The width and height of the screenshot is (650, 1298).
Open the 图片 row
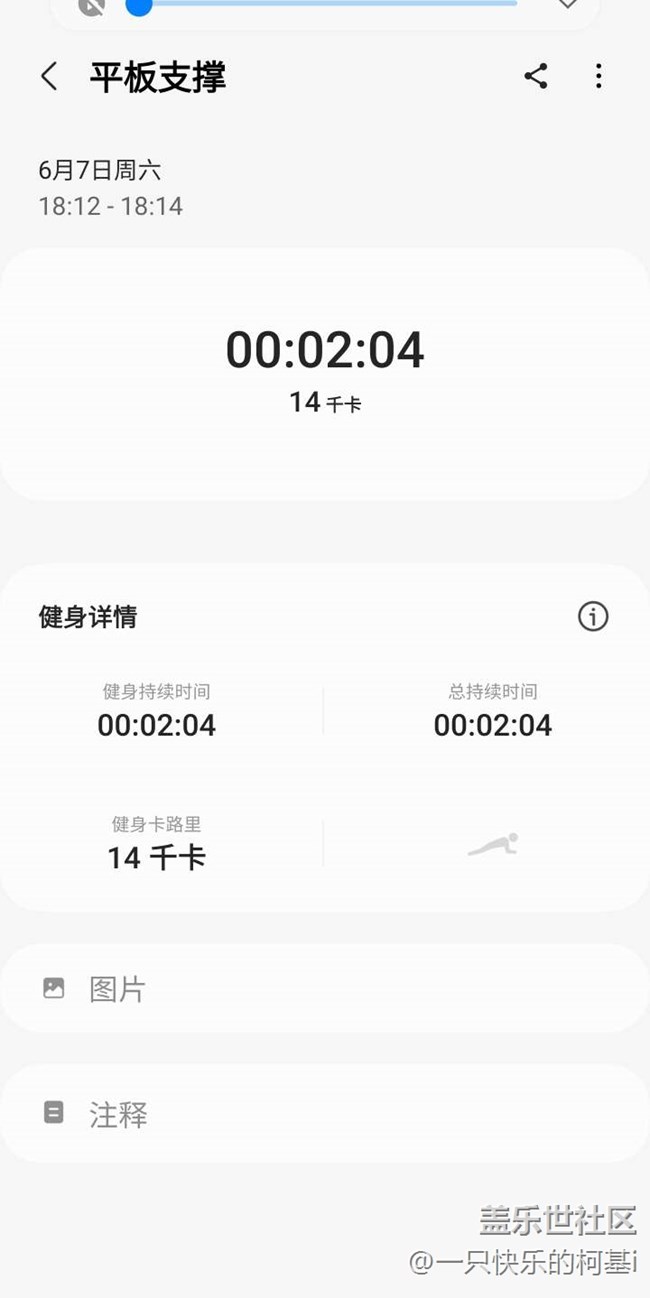click(324, 989)
